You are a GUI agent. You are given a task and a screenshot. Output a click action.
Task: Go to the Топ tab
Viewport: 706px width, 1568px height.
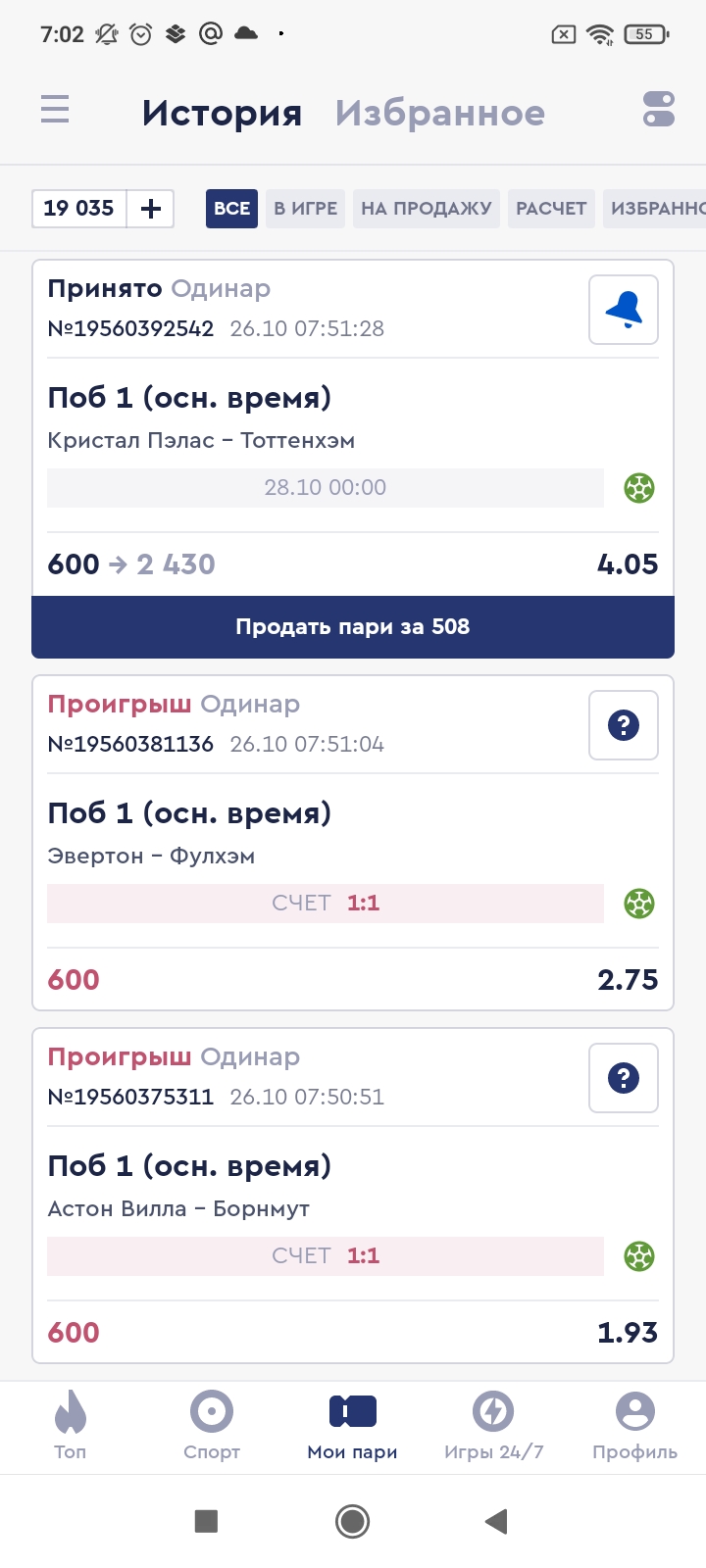click(x=70, y=1425)
